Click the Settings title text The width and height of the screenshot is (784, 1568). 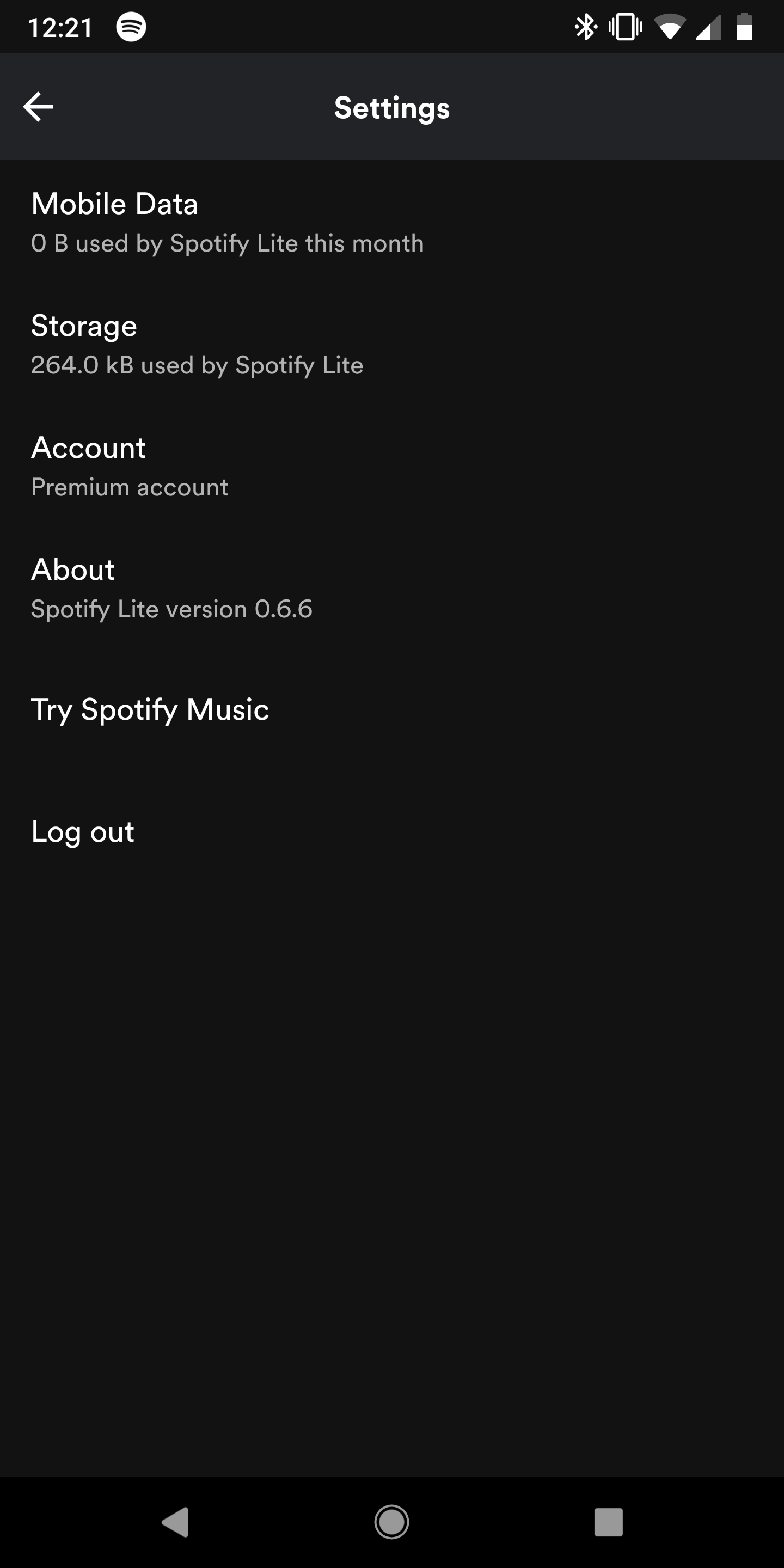pyautogui.click(x=391, y=108)
